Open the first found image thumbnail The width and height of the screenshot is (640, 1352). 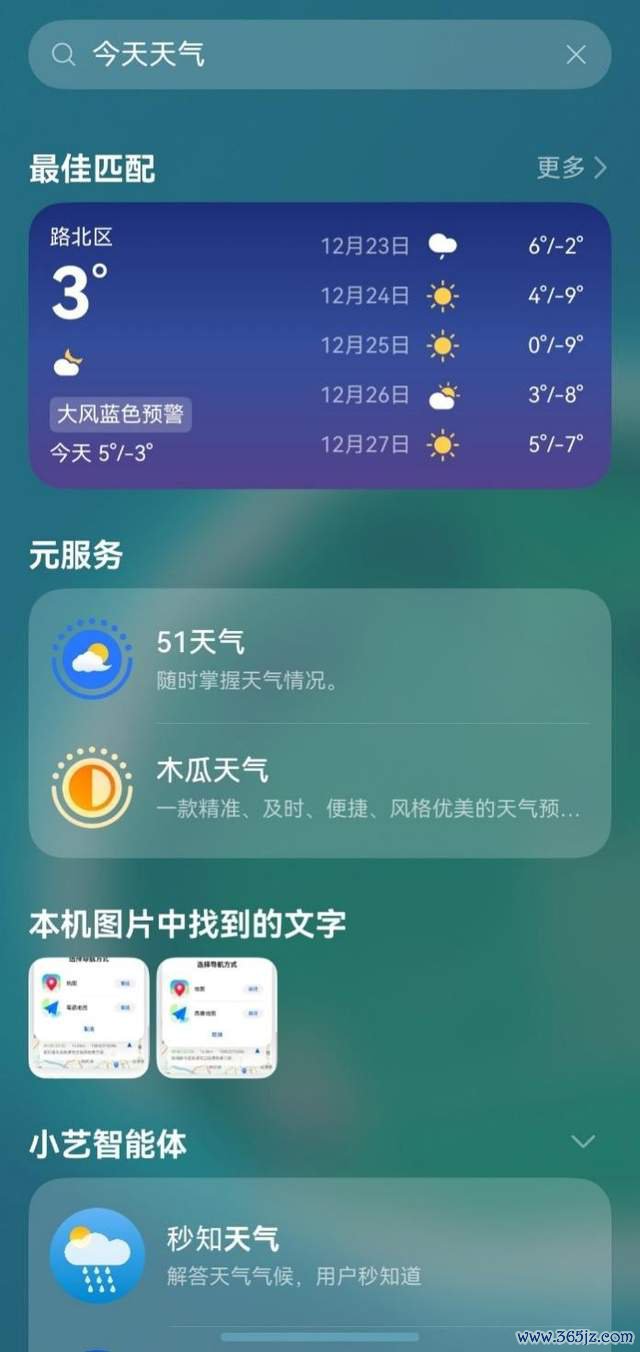click(x=89, y=1017)
